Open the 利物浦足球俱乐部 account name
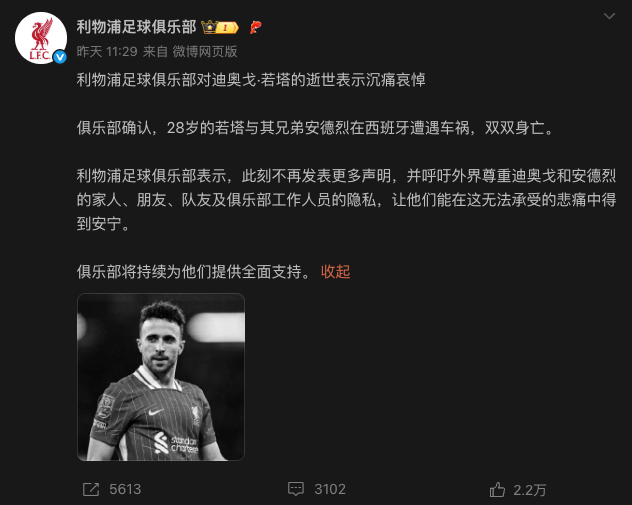Viewport: 632px width, 505px height. point(136,26)
